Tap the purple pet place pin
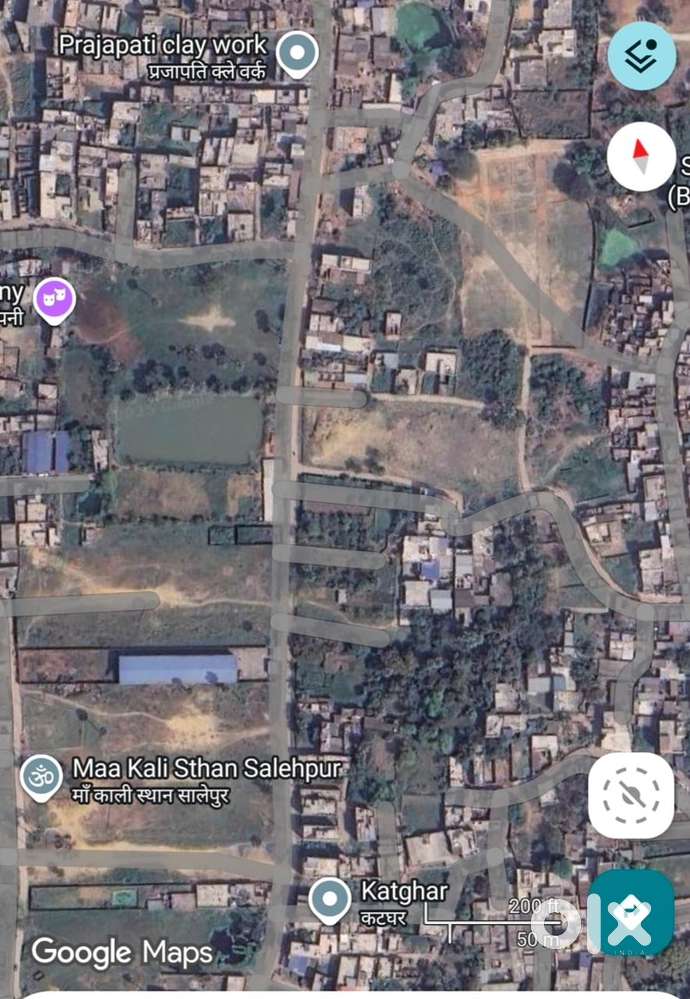The width and height of the screenshot is (690, 999). click(x=54, y=299)
